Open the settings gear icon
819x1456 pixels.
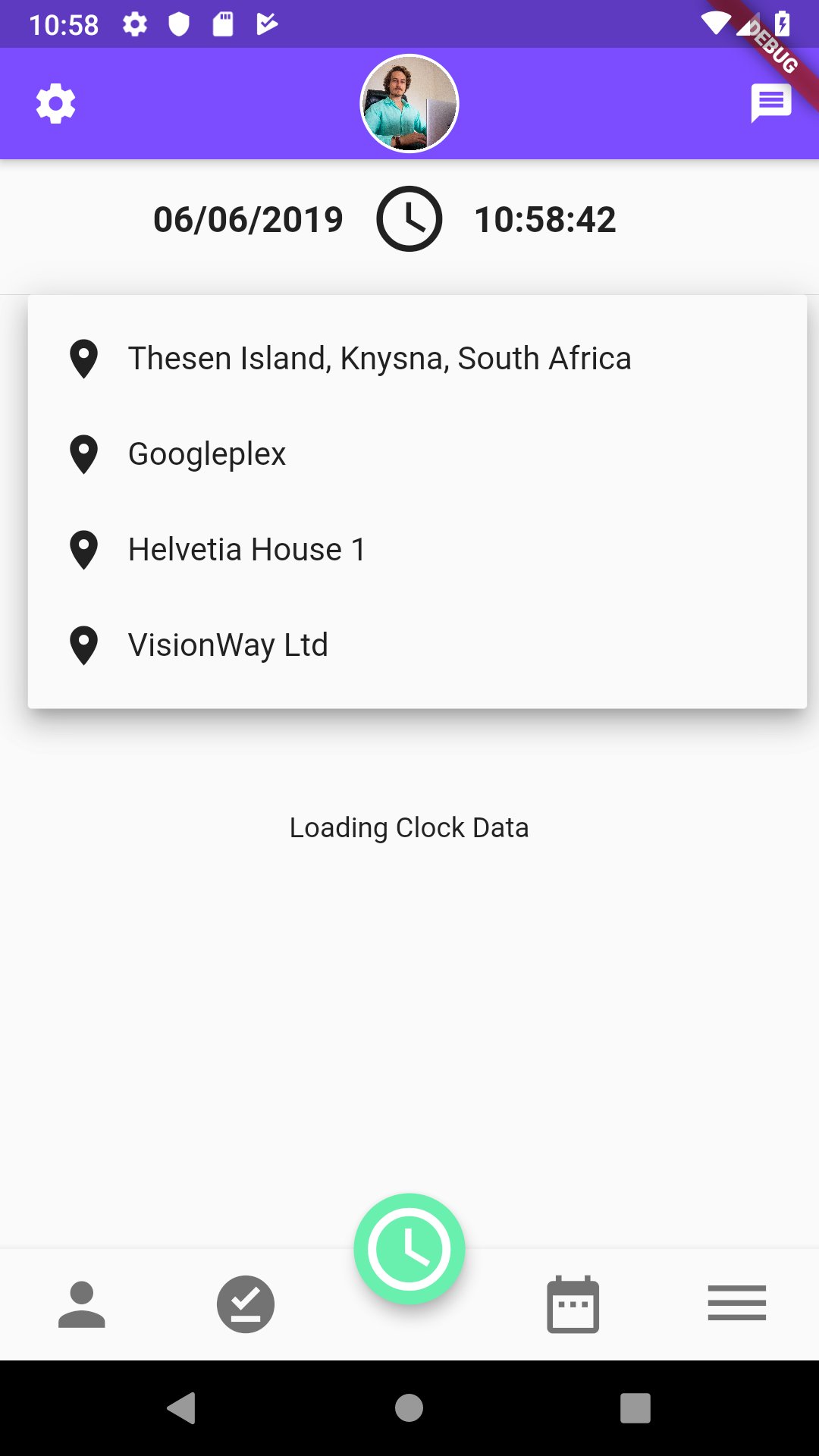56,104
